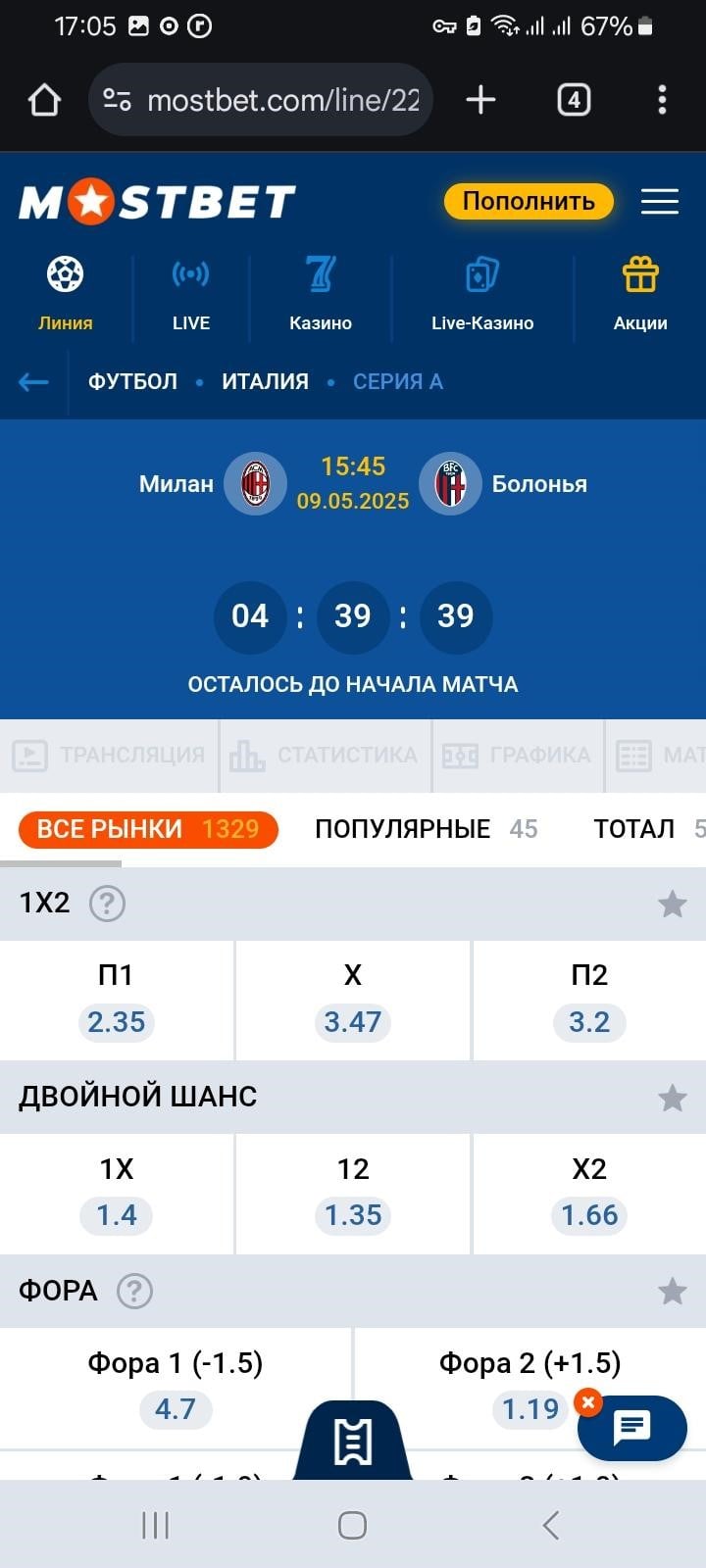This screenshot has height=1568, width=706.
Task: Pick double chance X2 at 1.66
Action: point(589,1195)
